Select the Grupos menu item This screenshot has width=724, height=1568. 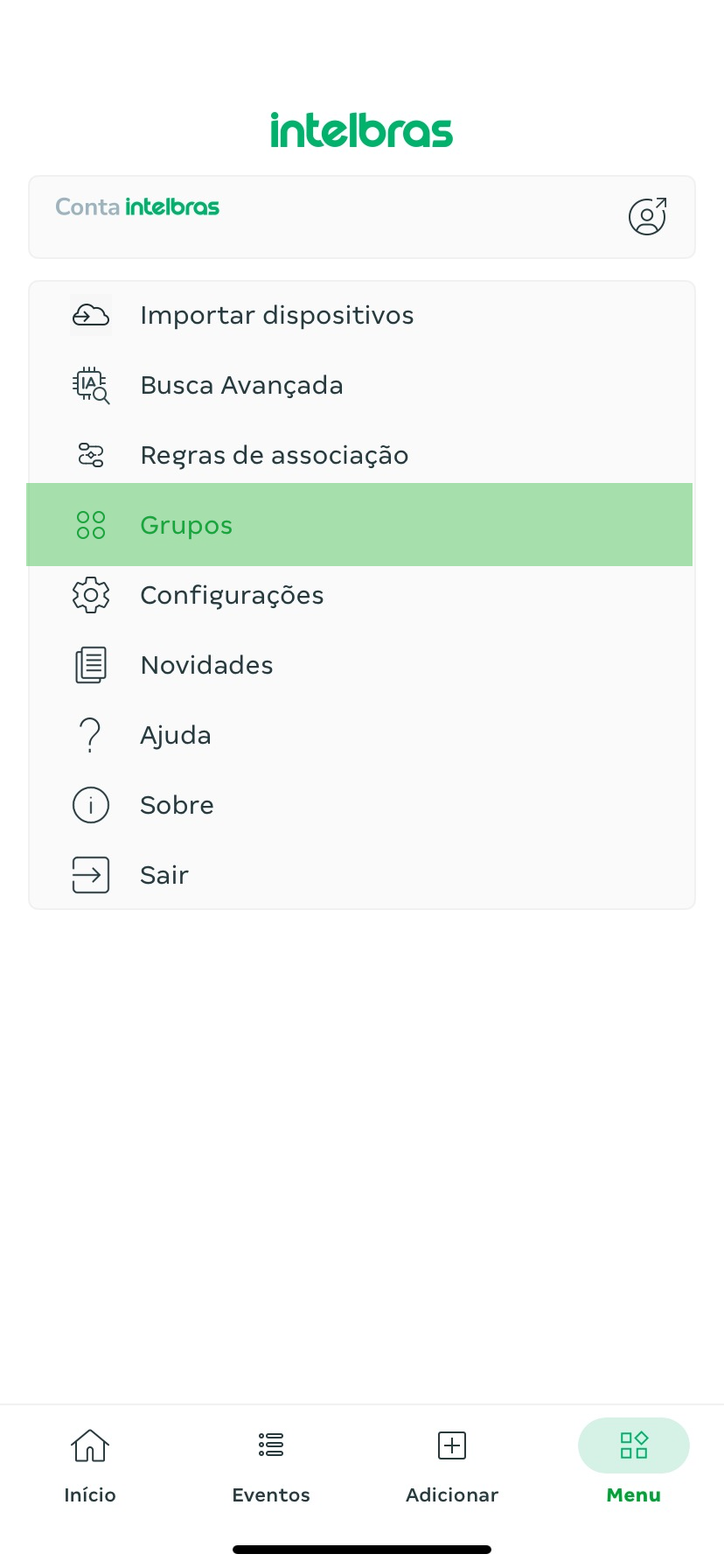pos(359,525)
